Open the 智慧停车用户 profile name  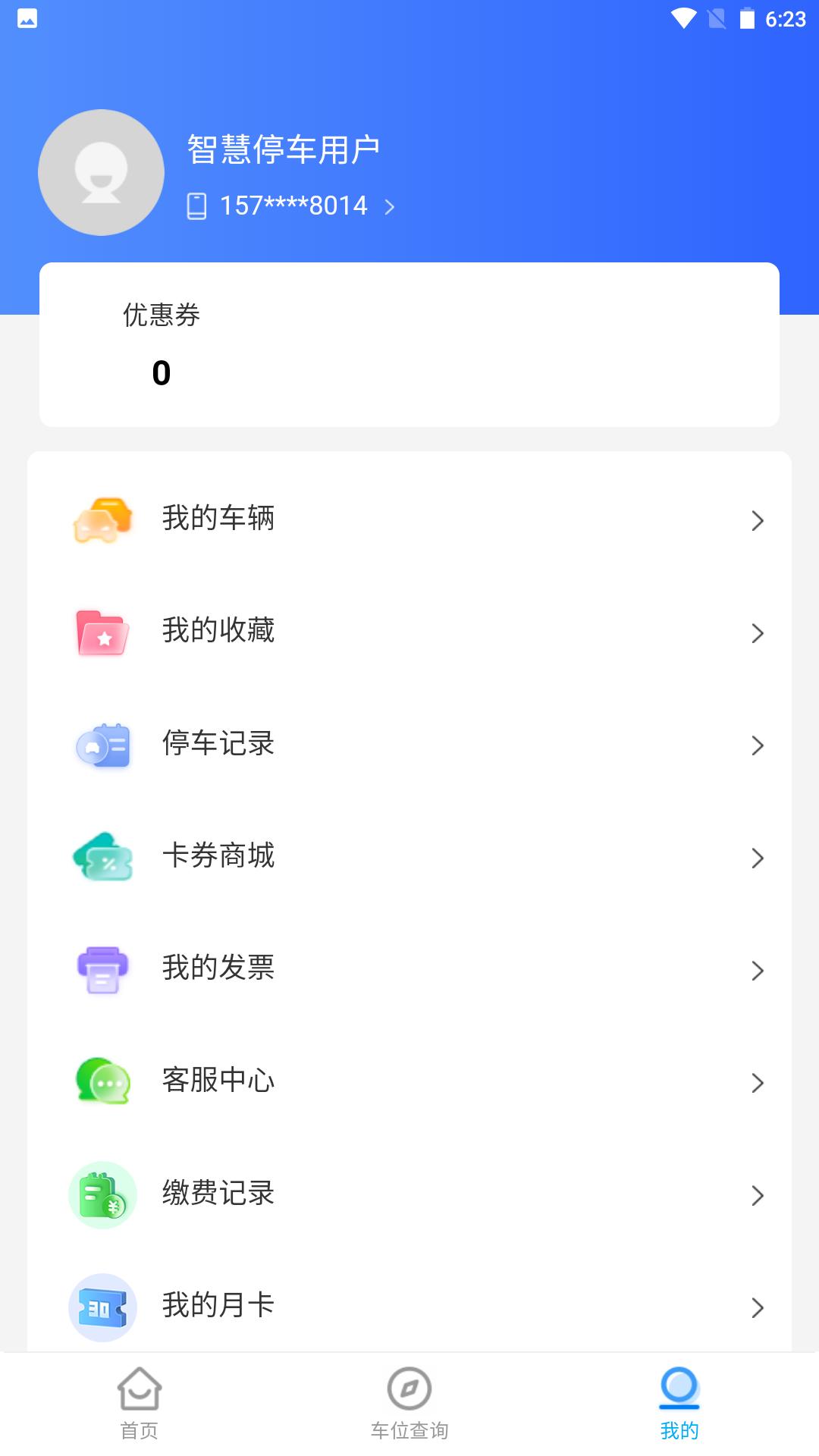point(284,149)
